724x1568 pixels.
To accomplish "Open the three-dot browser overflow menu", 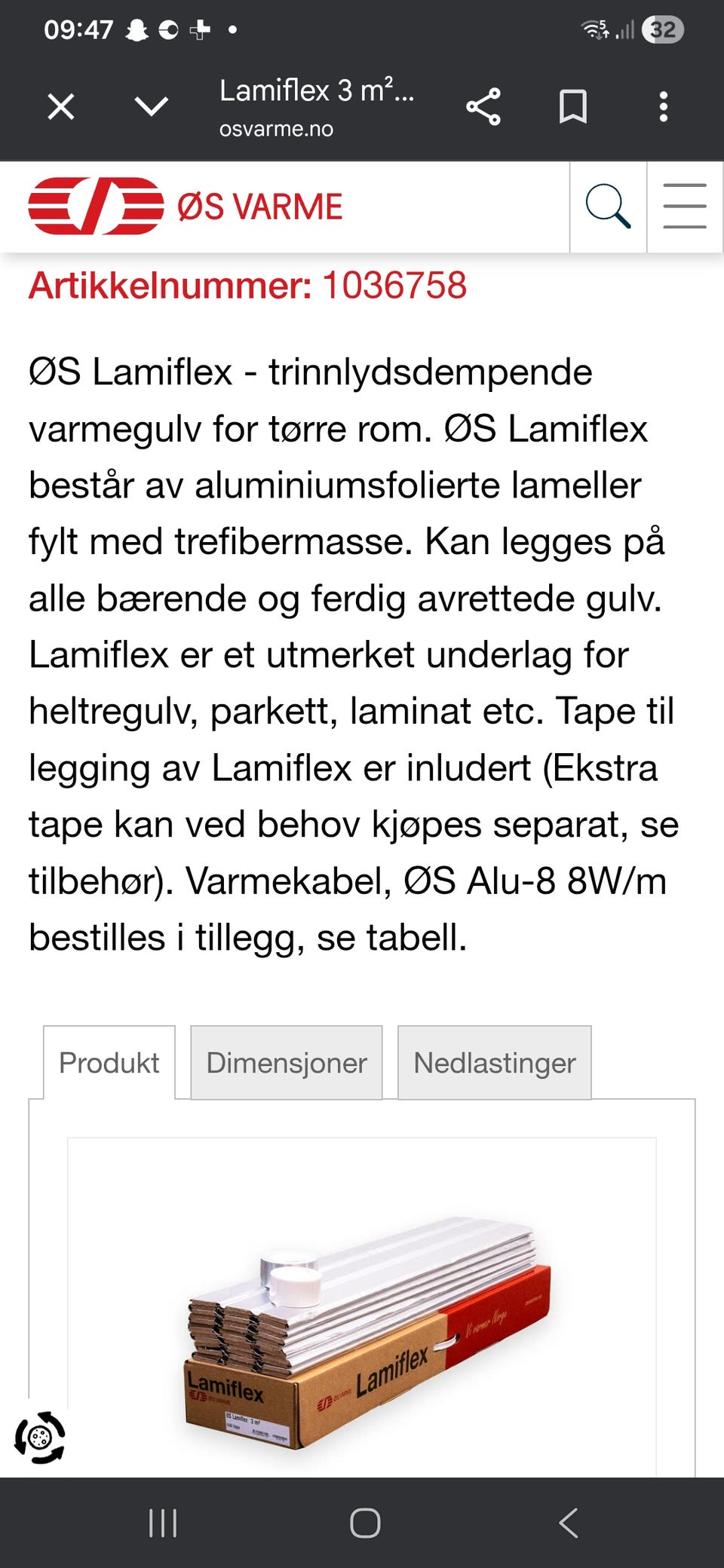I will click(662, 108).
